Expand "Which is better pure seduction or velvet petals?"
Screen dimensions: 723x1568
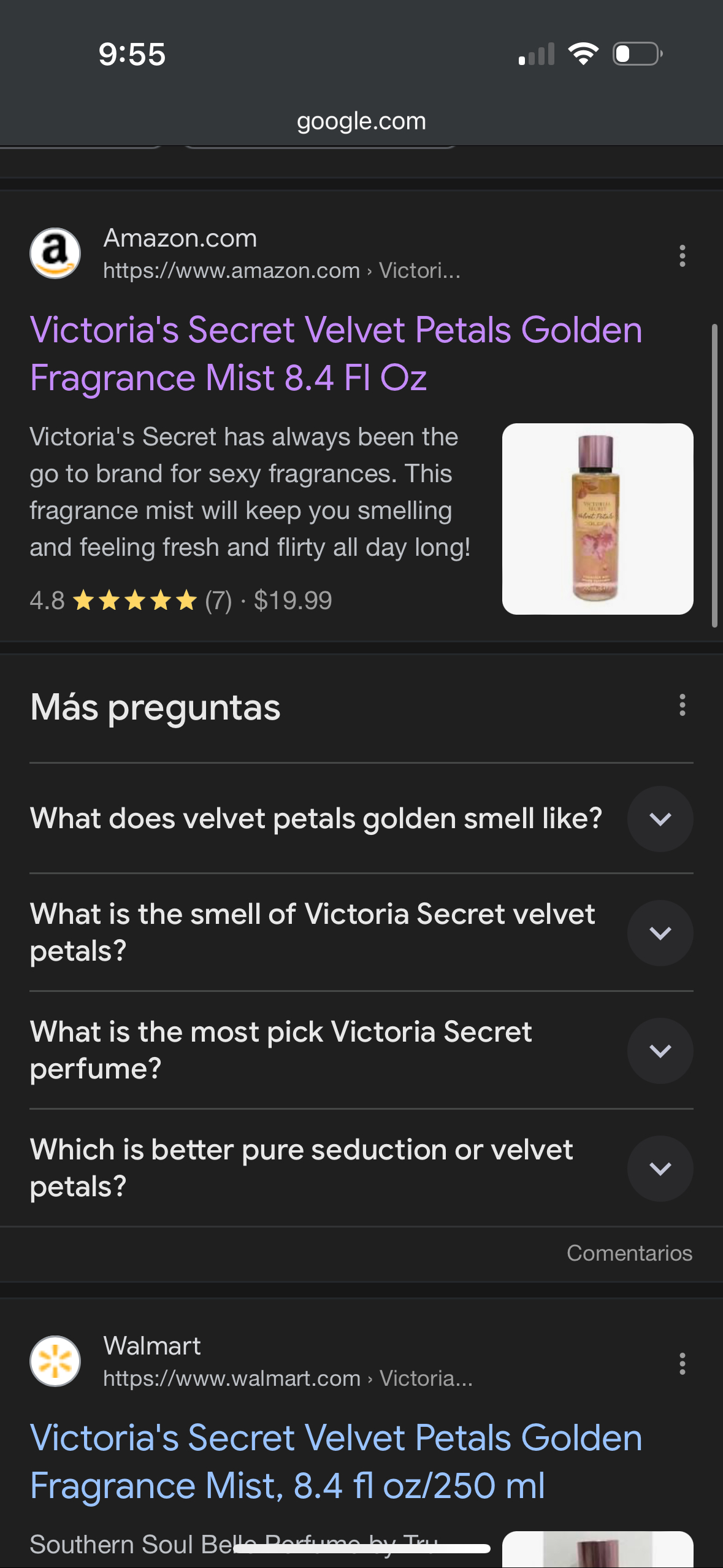[361, 1168]
